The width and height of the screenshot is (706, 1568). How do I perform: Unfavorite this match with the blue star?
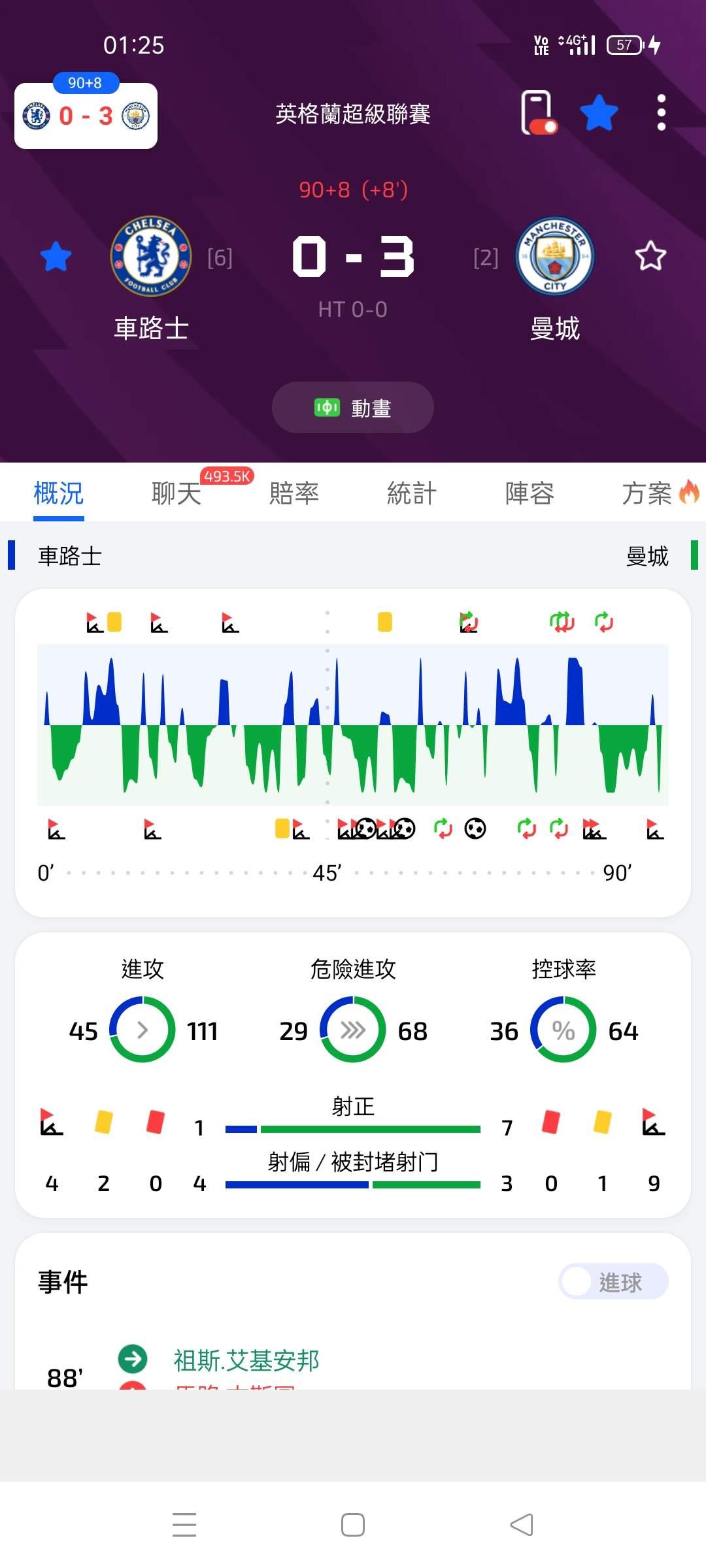(x=599, y=113)
